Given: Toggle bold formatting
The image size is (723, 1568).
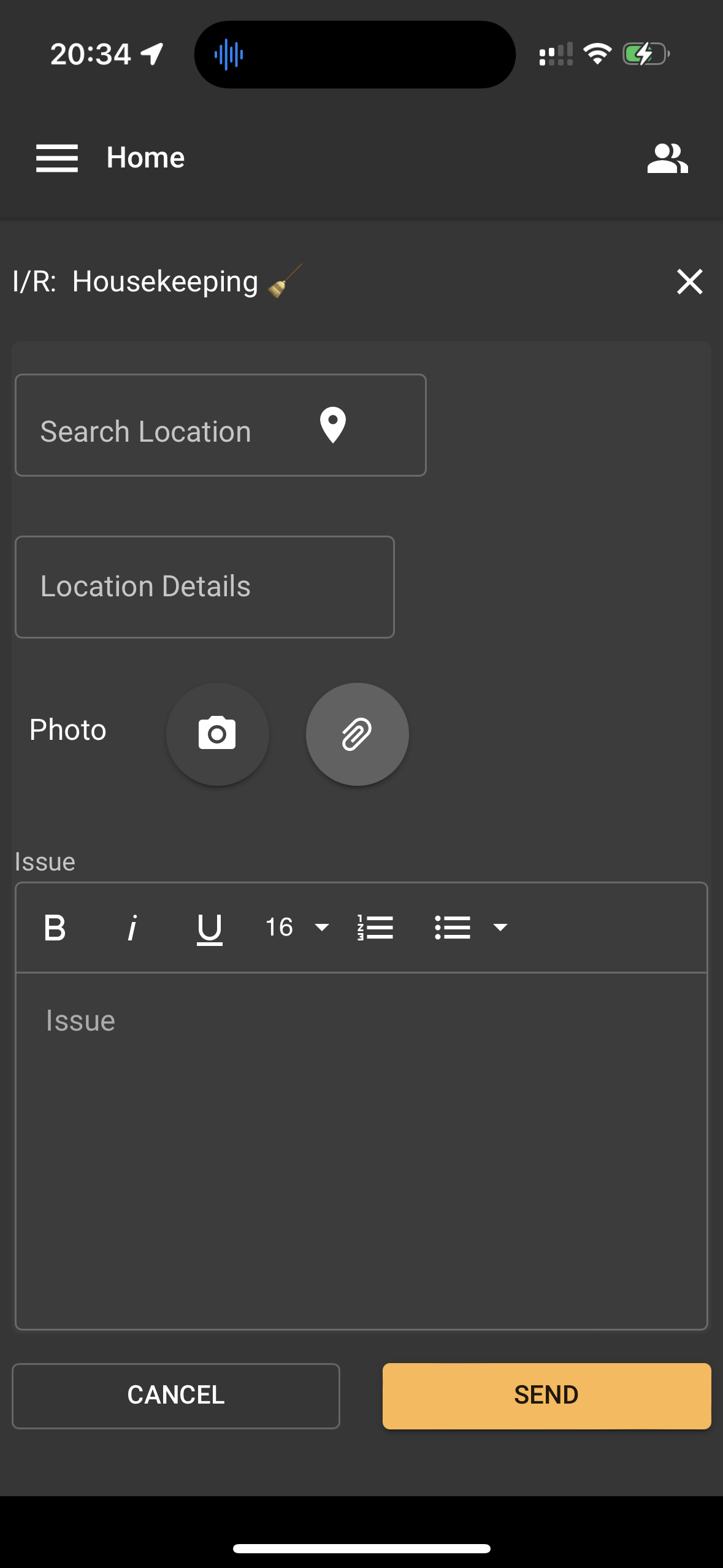Looking at the screenshot, I should tap(55, 928).
